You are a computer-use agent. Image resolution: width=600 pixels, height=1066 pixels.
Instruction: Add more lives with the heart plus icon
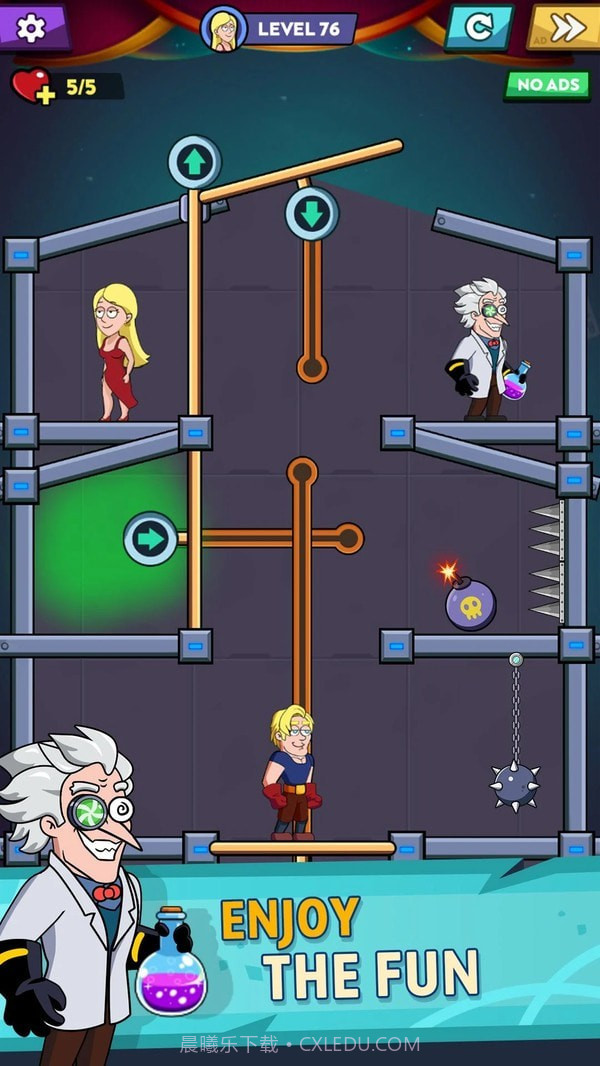[x=32, y=86]
